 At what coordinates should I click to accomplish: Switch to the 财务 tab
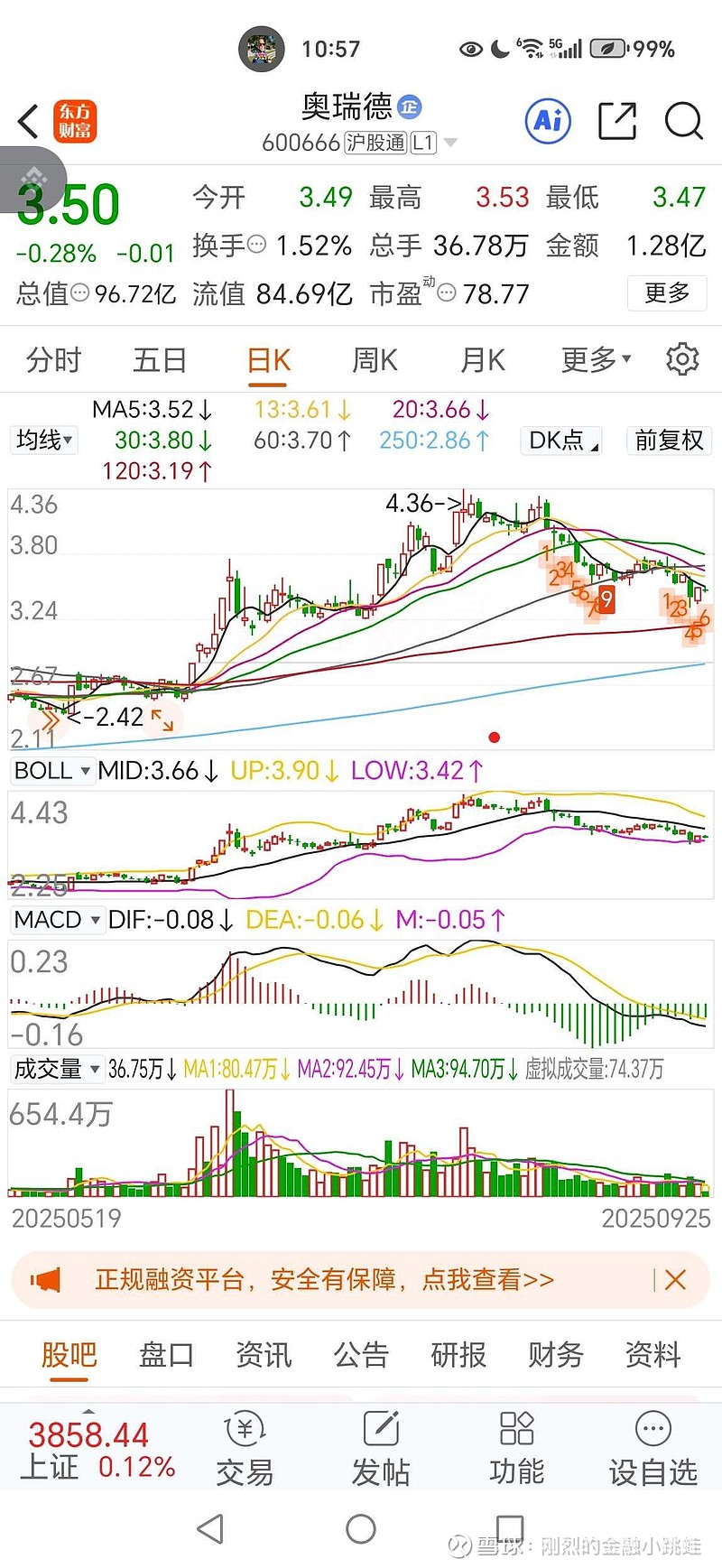(x=555, y=1355)
